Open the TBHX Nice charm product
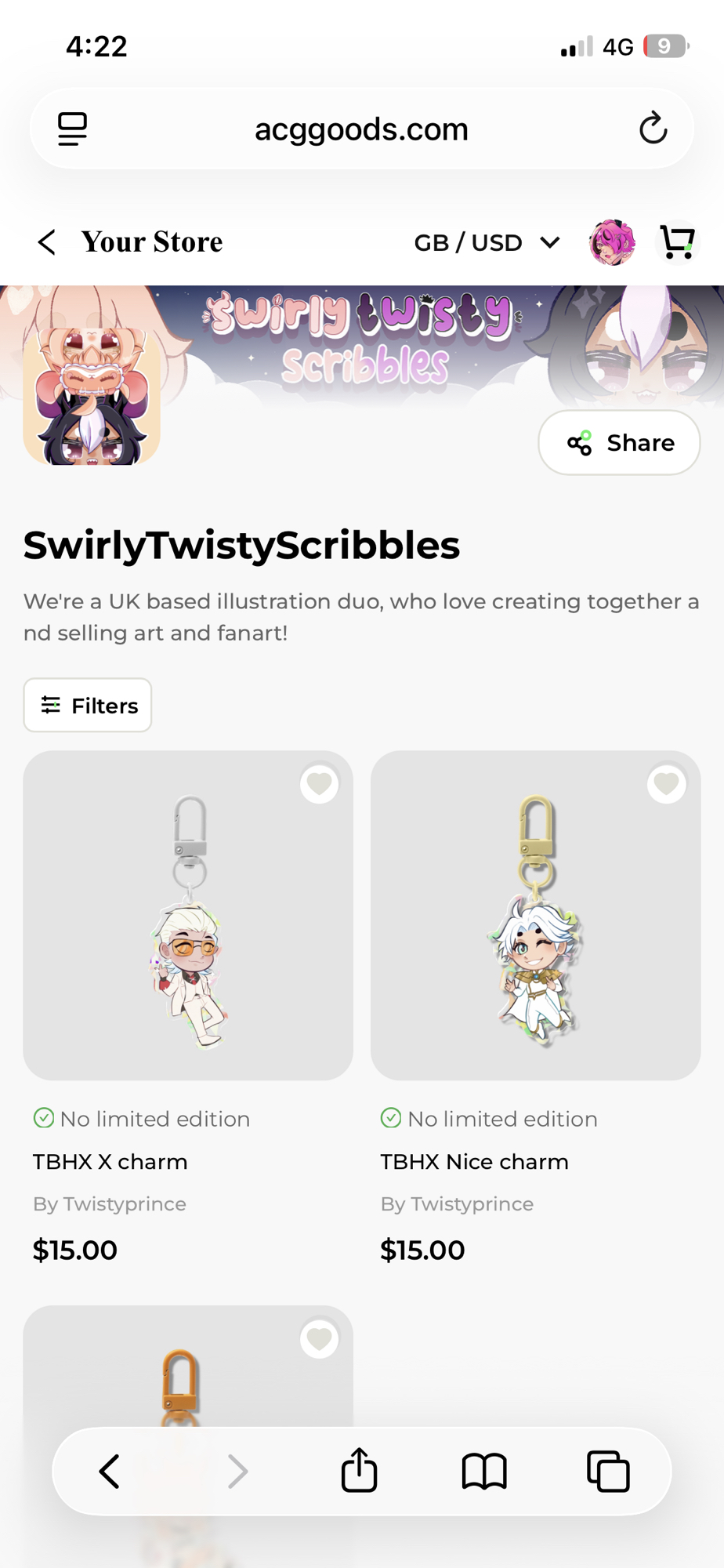This screenshot has width=724, height=1568. coord(535,916)
